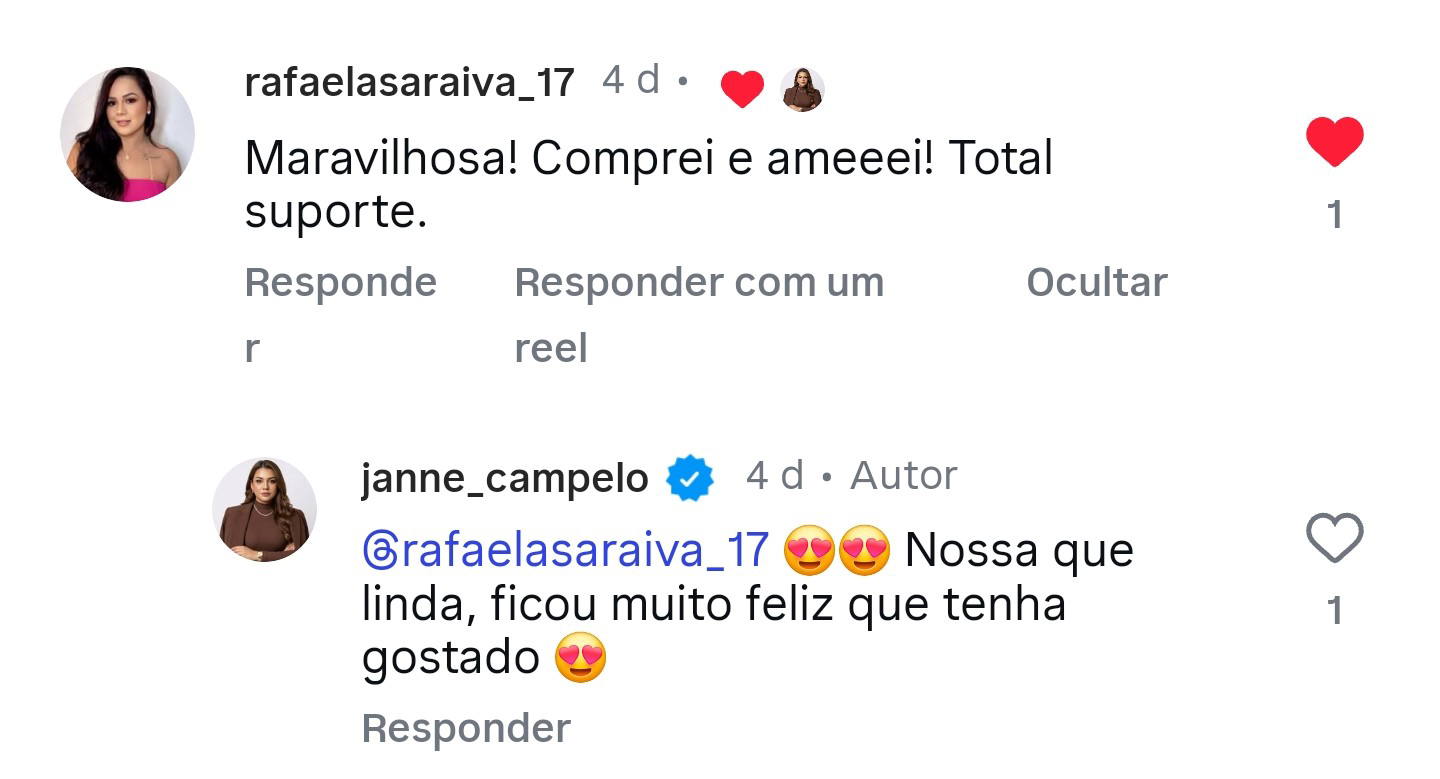Open the @rafaelasaraiva_17 mention in the reply
The width and height of the screenshot is (1440, 779).
pyautogui.click(x=565, y=550)
